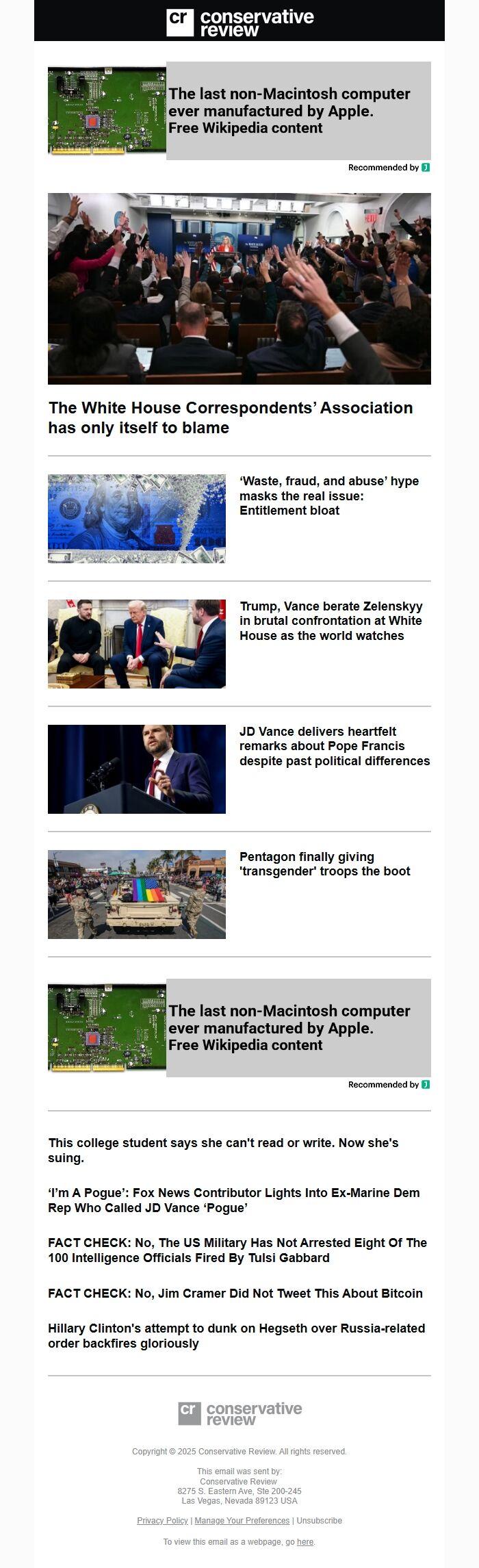Viewport: 479px width, 1568px height.
Task: Open the Tulsi Gabbard fact check article
Action: [x=237, y=1250]
